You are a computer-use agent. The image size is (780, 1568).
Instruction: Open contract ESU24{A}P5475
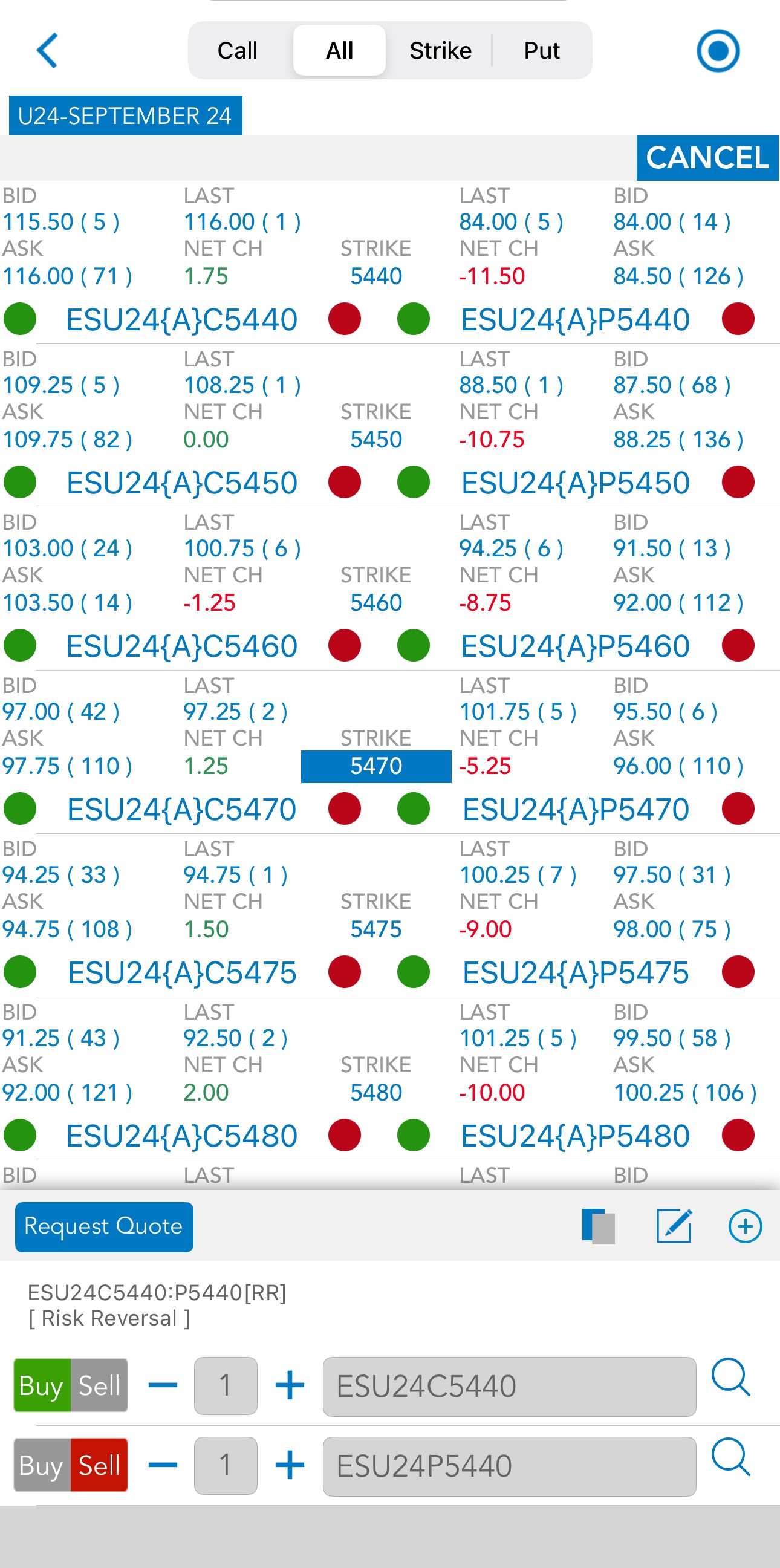pos(576,972)
